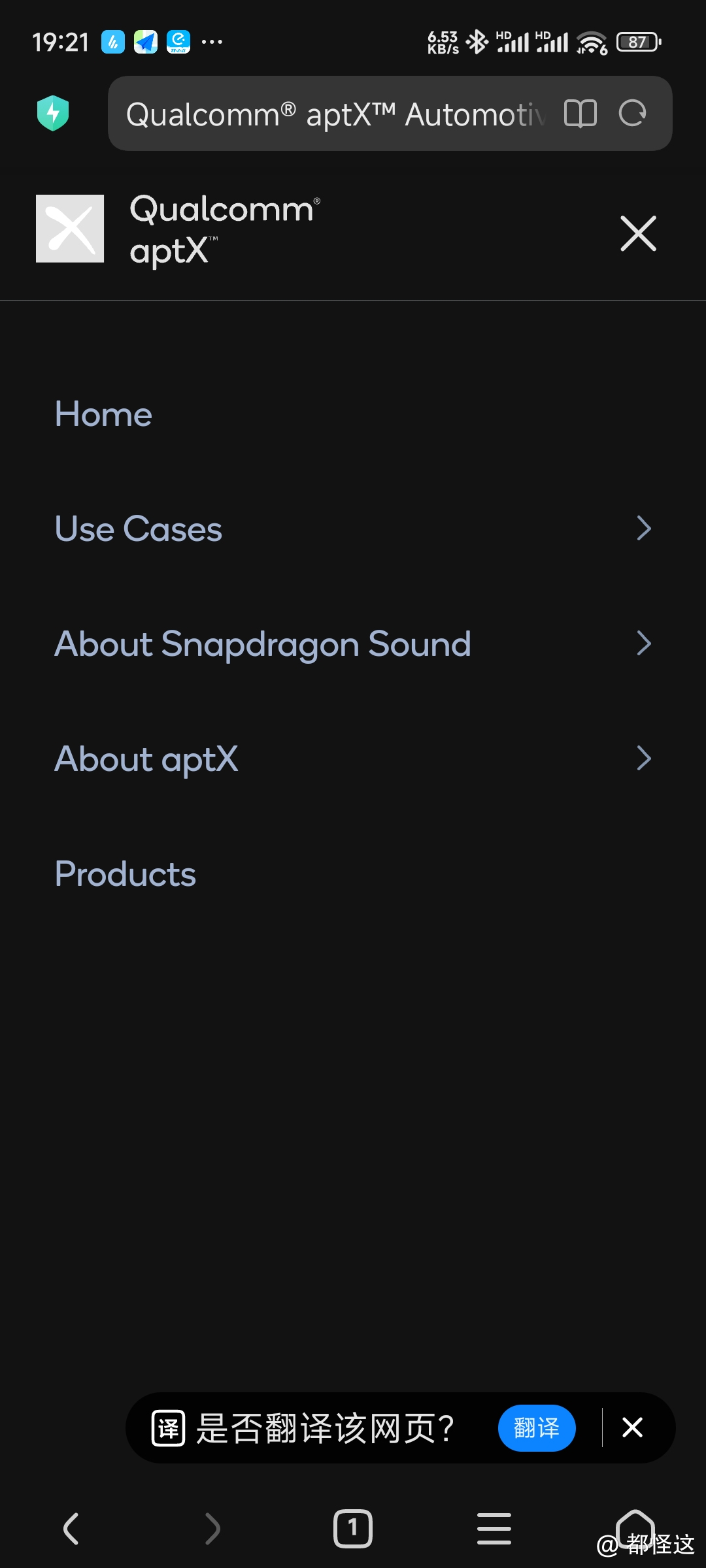Image resolution: width=706 pixels, height=1568 pixels.
Task: Close the navigation menu
Action: tap(638, 233)
